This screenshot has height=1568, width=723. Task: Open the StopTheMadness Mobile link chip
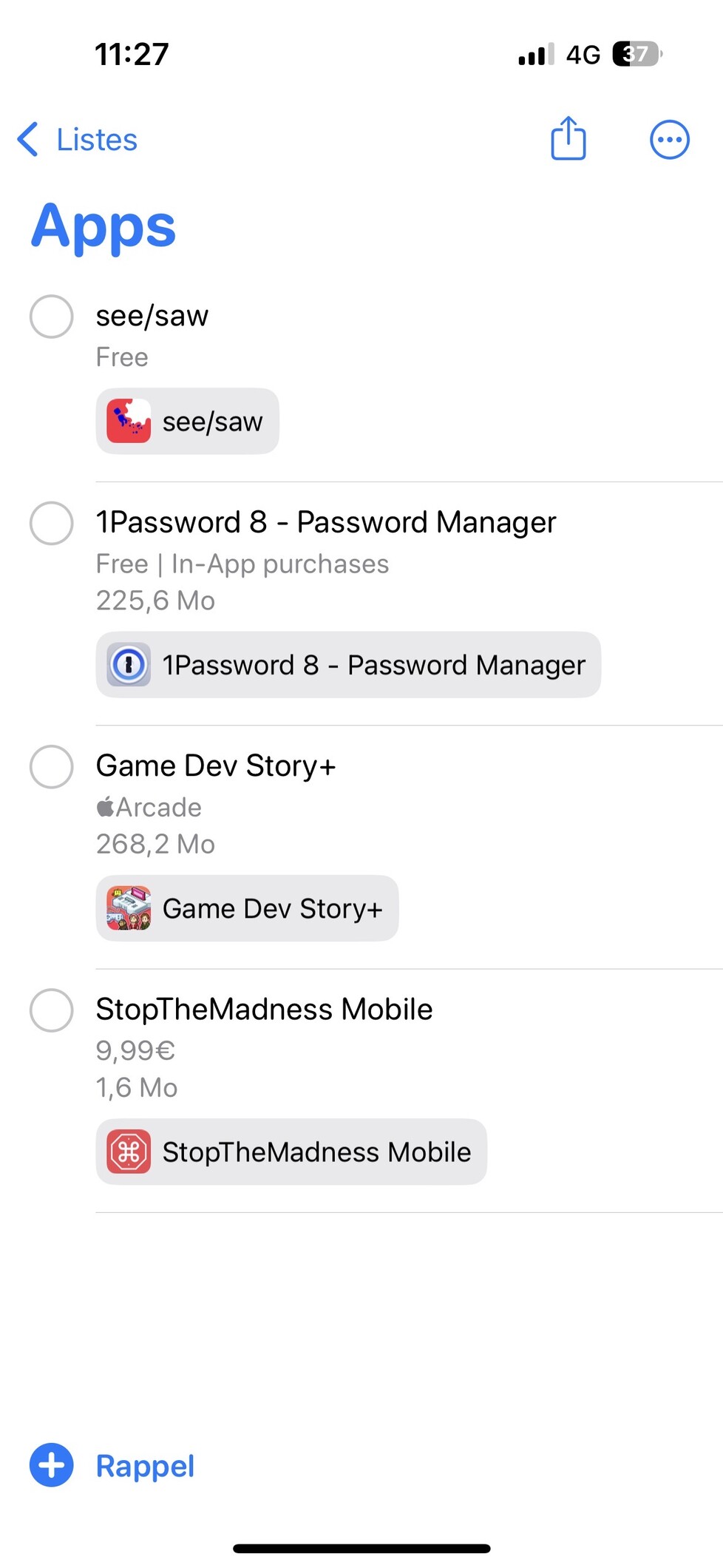[x=291, y=1151]
